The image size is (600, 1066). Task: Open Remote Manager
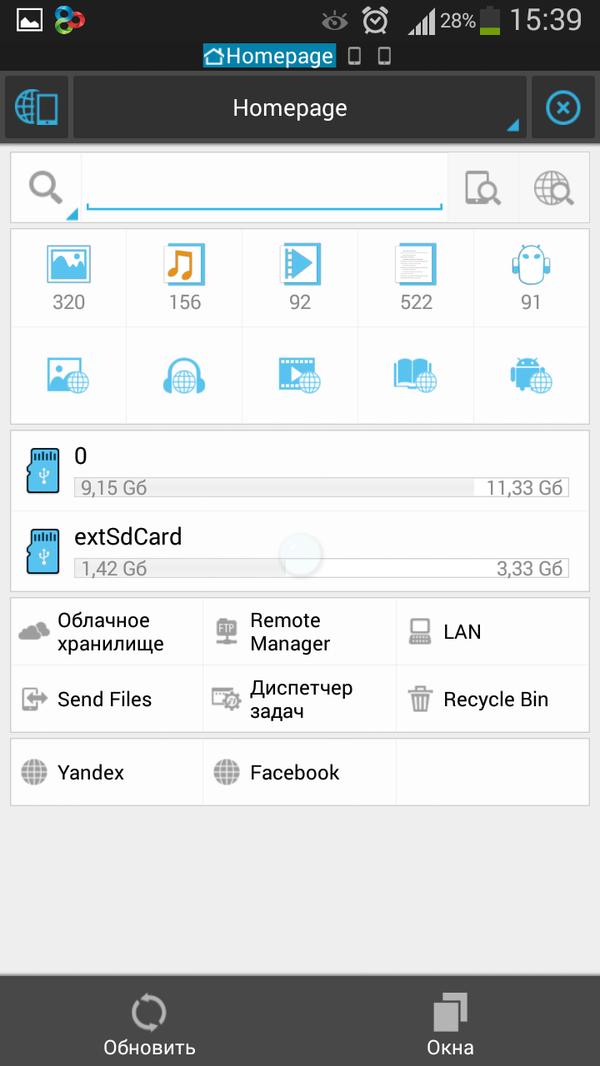300,632
